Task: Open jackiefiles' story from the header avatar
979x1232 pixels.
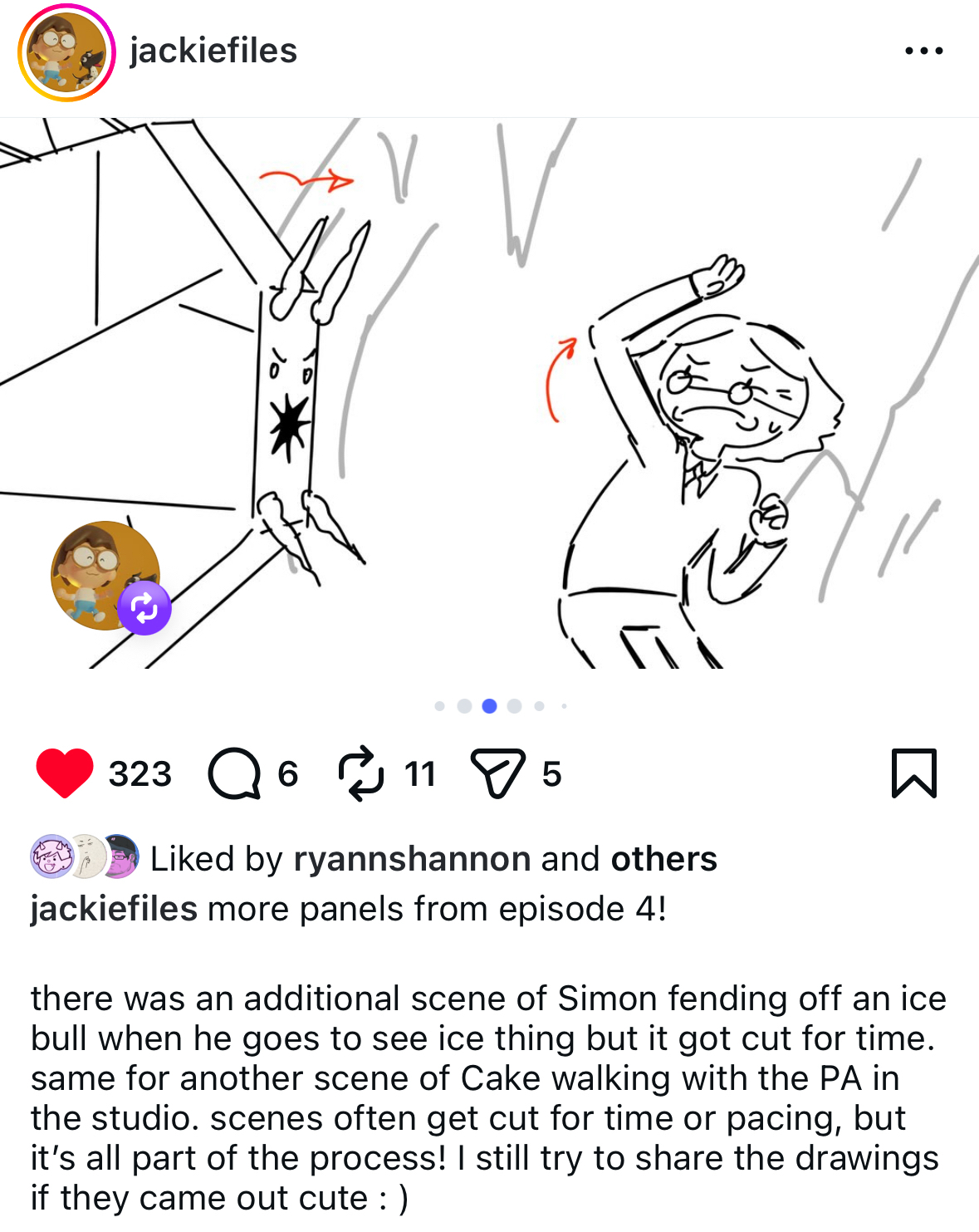Action: point(66,52)
